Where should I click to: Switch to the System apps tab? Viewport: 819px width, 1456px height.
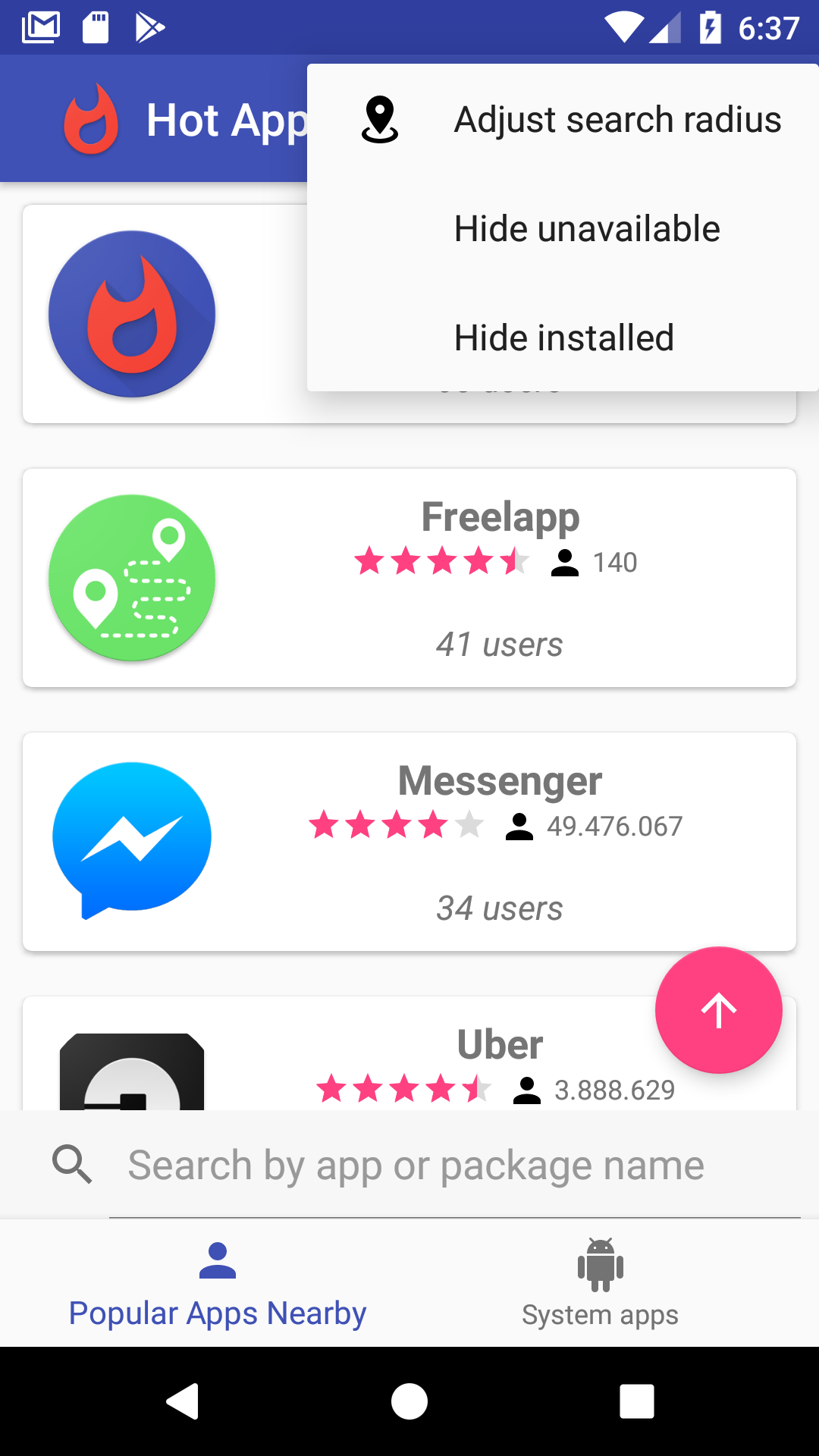pyautogui.click(x=600, y=1283)
